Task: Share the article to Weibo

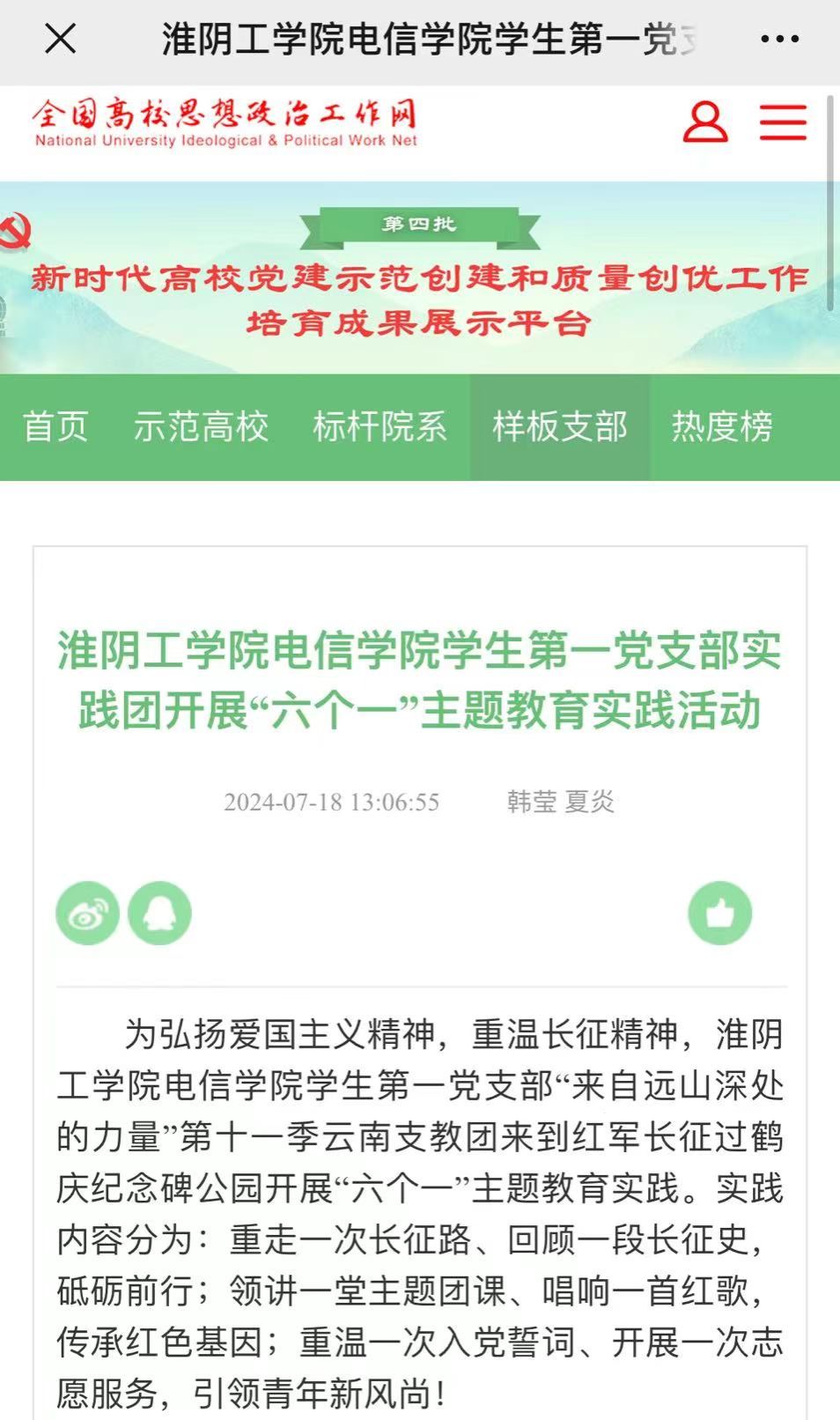Action: click(87, 913)
